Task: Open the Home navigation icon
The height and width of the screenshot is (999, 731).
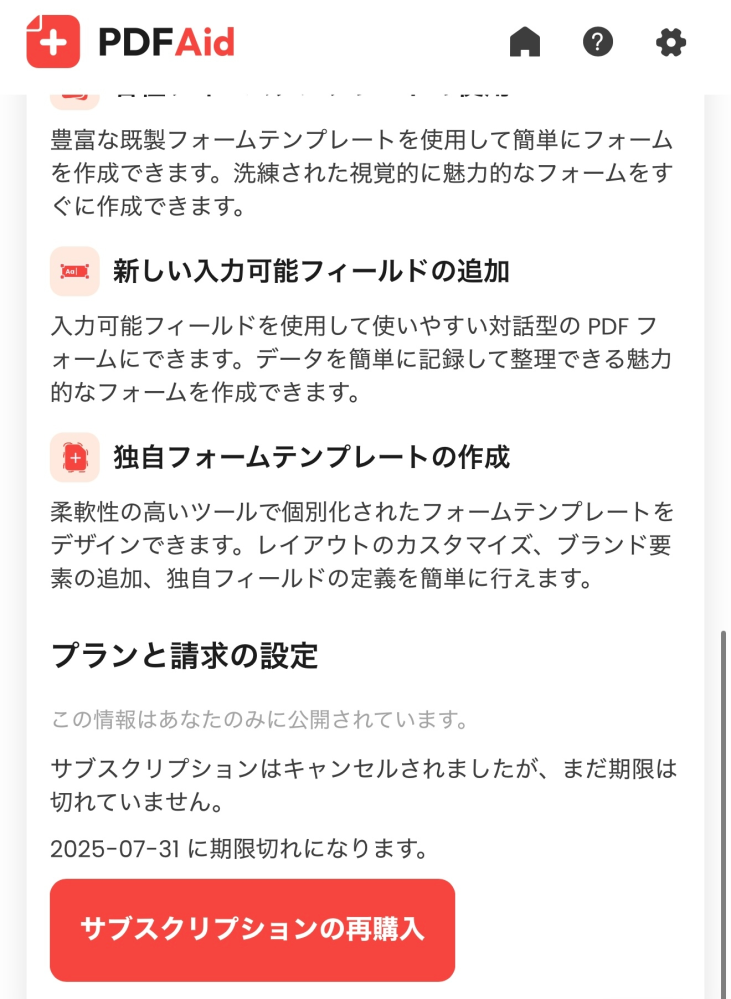Action: 525,42
